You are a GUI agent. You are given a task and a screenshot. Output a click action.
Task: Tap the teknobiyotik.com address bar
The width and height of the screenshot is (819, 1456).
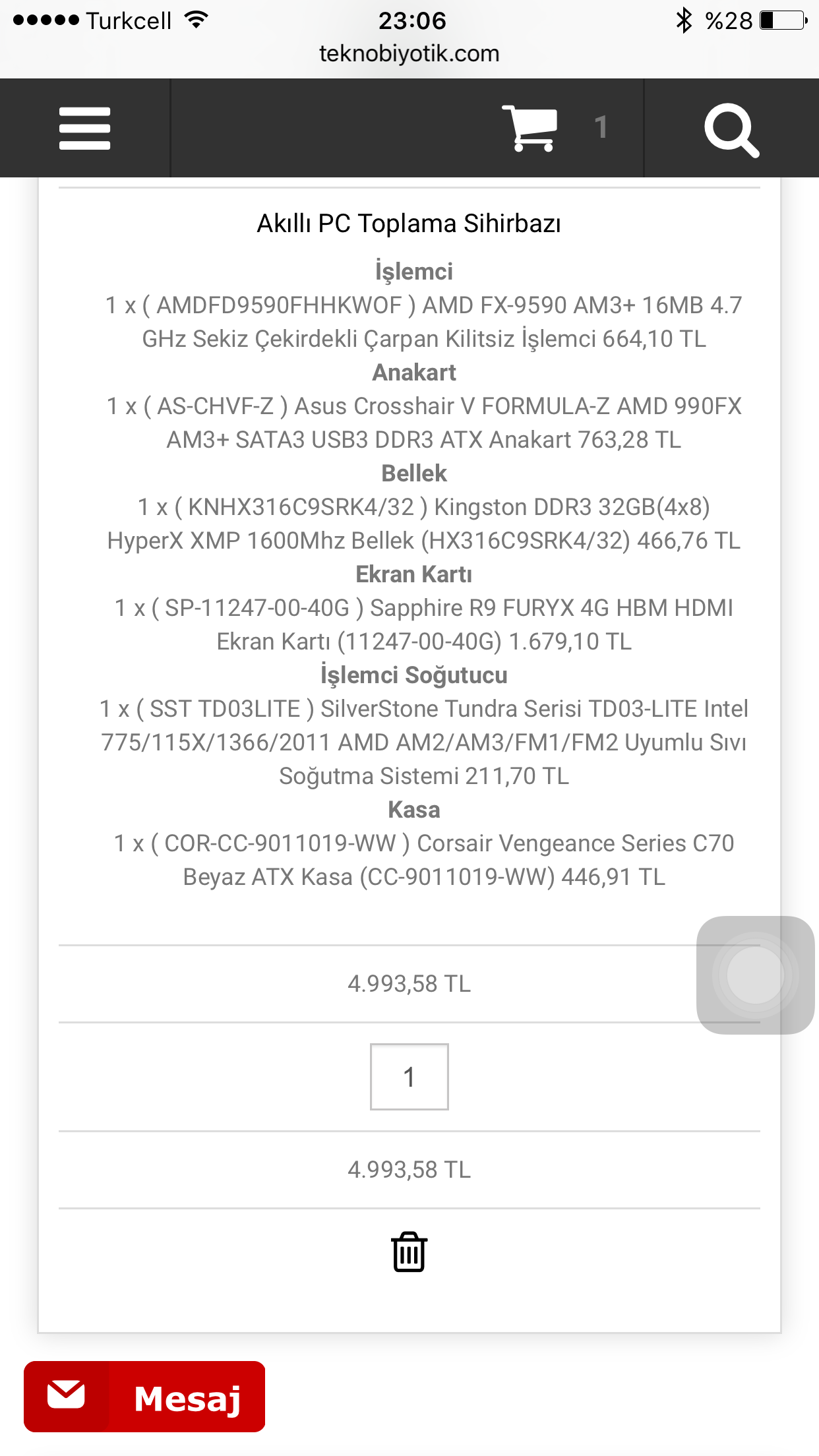[x=409, y=53]
